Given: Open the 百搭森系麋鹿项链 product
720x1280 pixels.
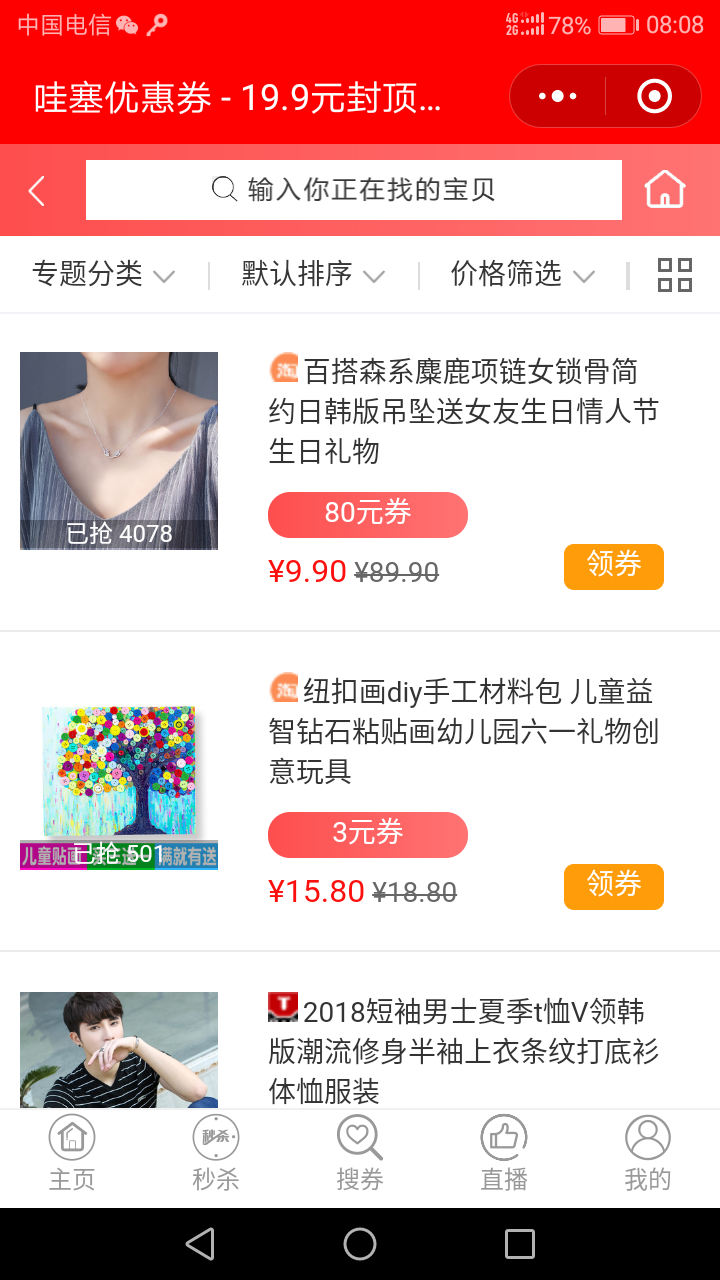Looking at the screenshot, I should [464, 411].
